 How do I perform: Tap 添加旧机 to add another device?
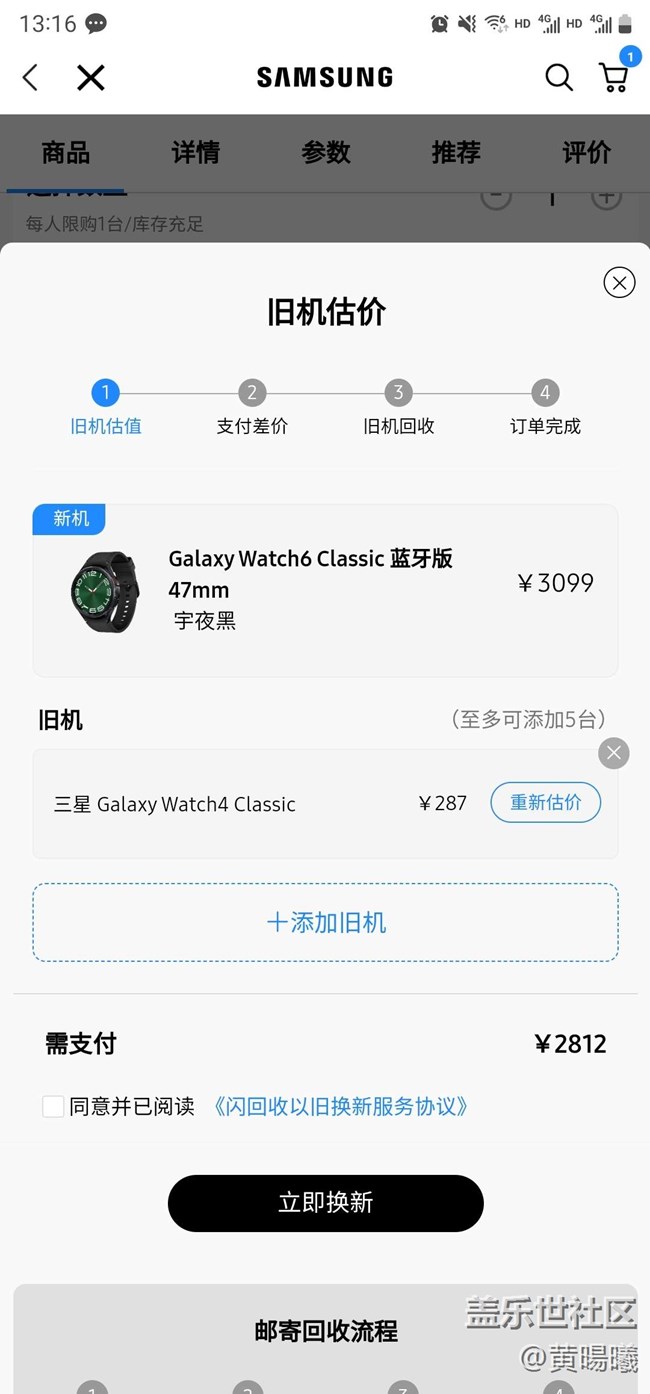pos(326,922)
